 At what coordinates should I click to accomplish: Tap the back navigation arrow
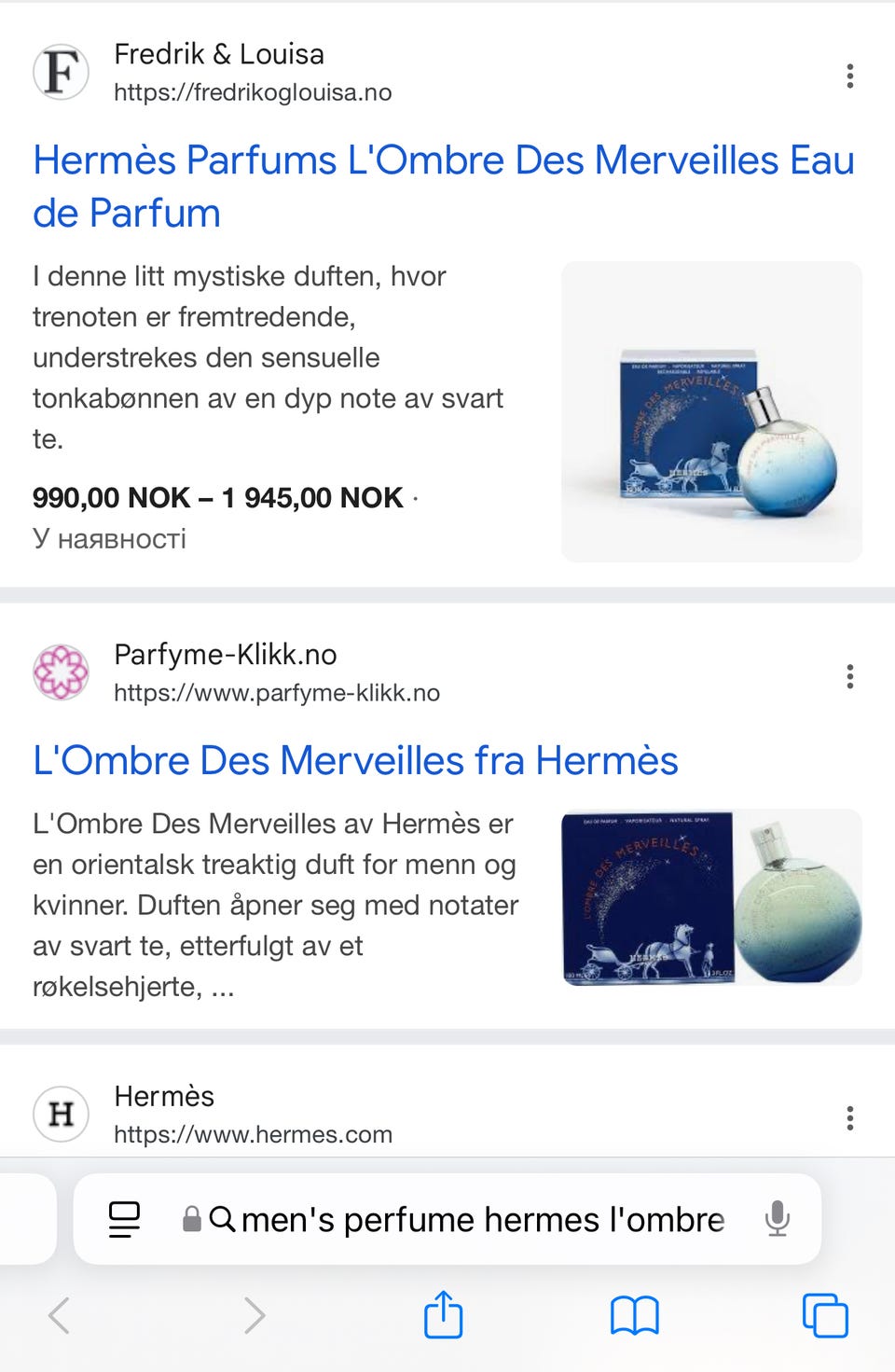[58, 1315]
